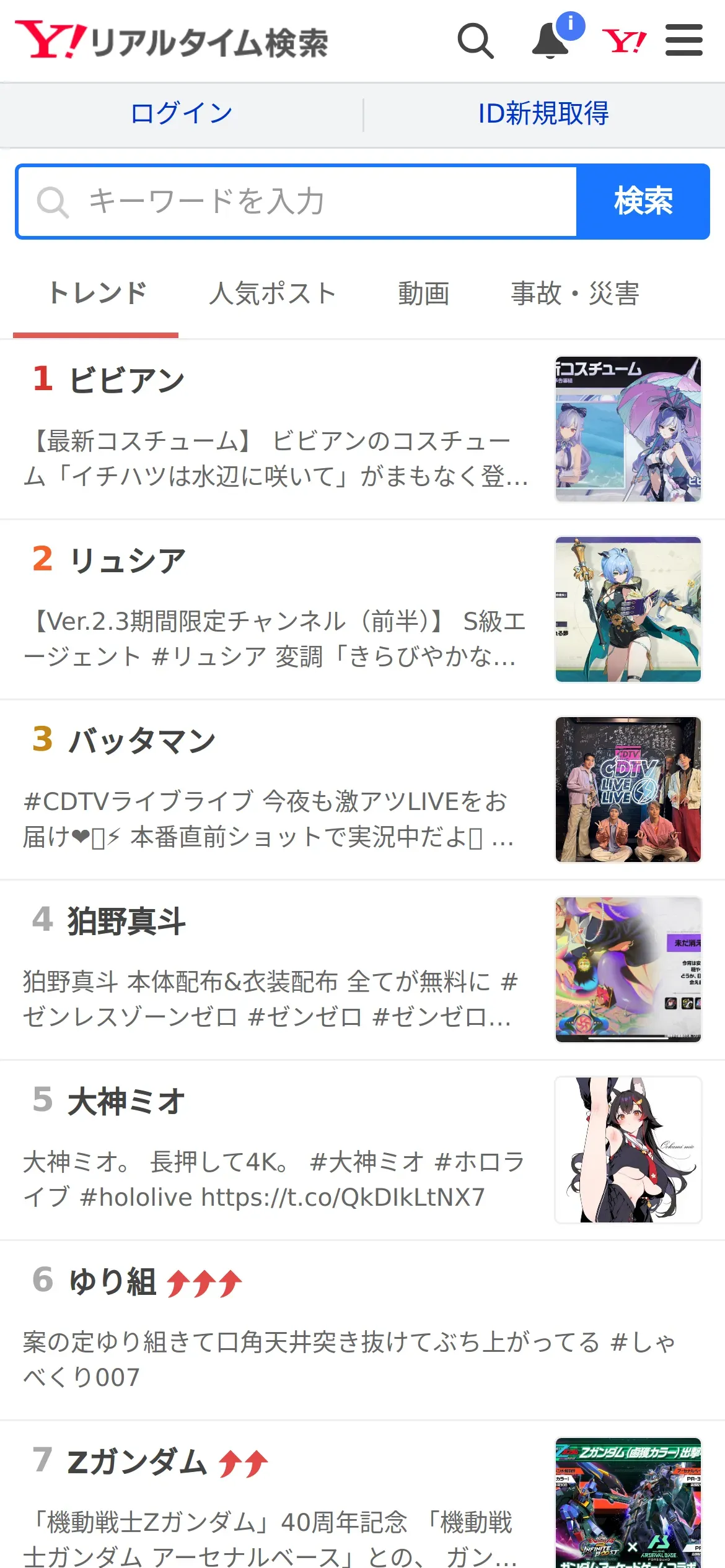This screenshot has width=725, height=1568.
Task: Select the トレンド tab
Action: tap(96, 294)
